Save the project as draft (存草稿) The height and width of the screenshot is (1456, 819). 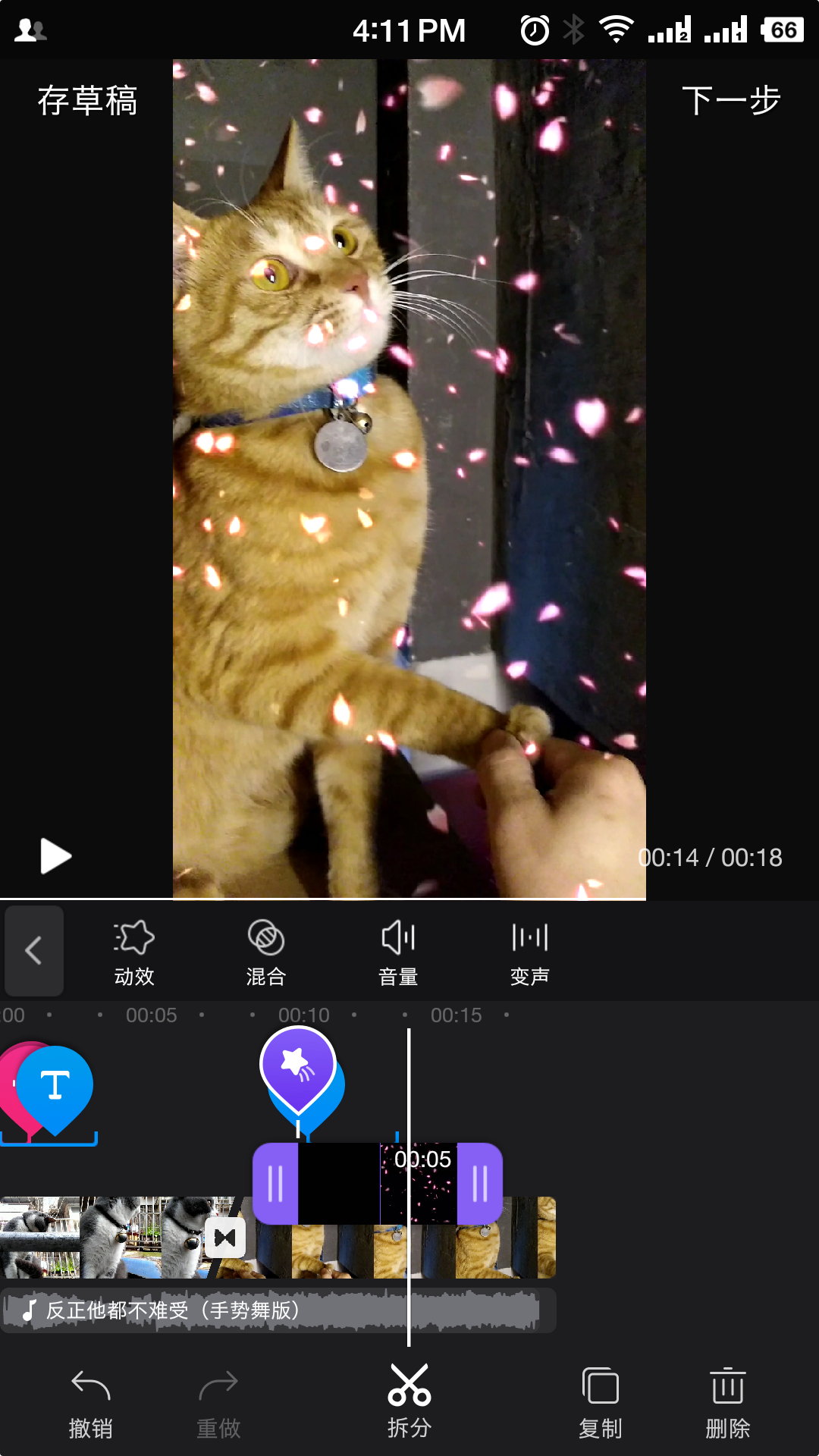(87, 101)
